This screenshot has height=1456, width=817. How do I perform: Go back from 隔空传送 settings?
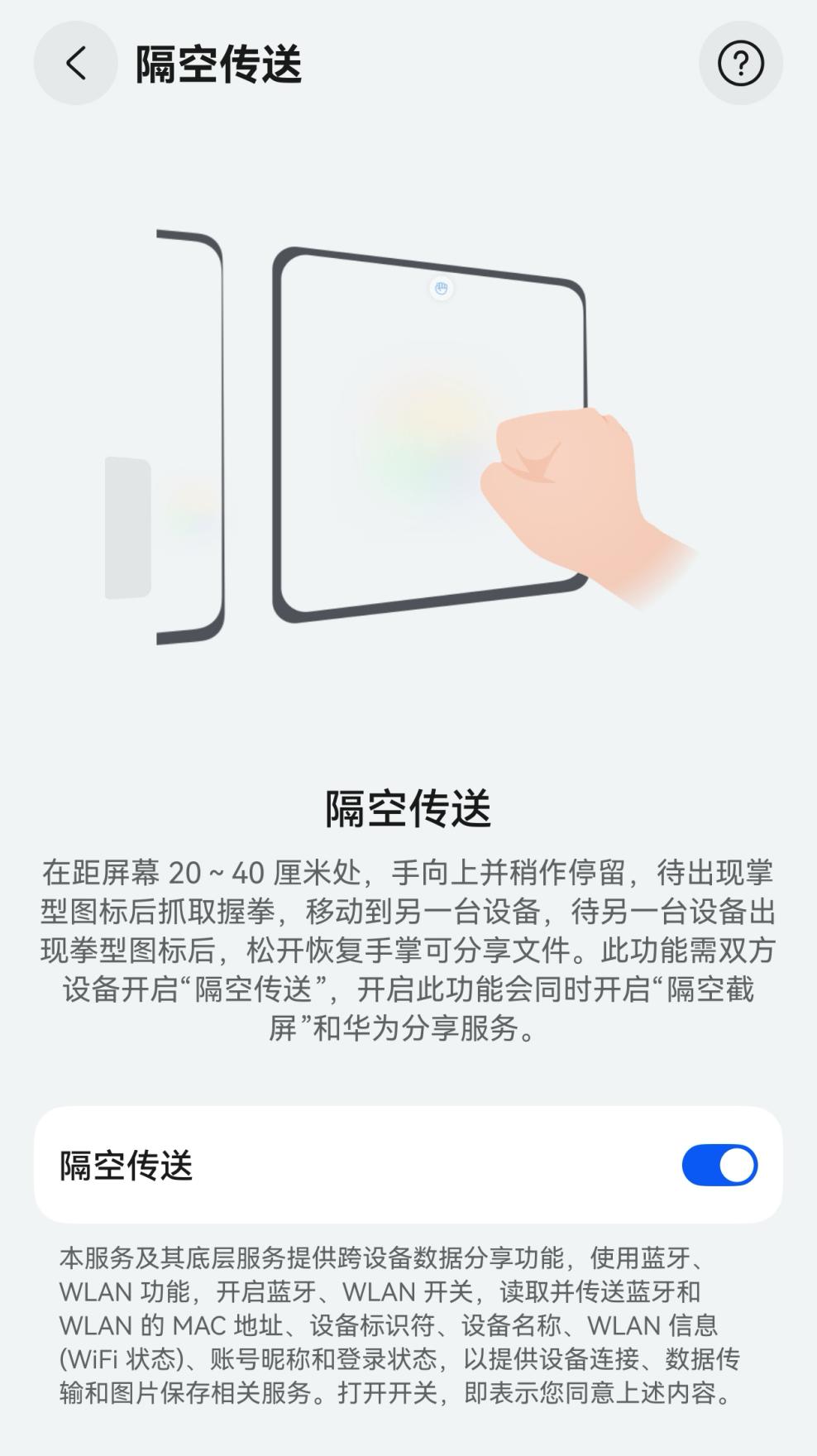pos(75,63)
